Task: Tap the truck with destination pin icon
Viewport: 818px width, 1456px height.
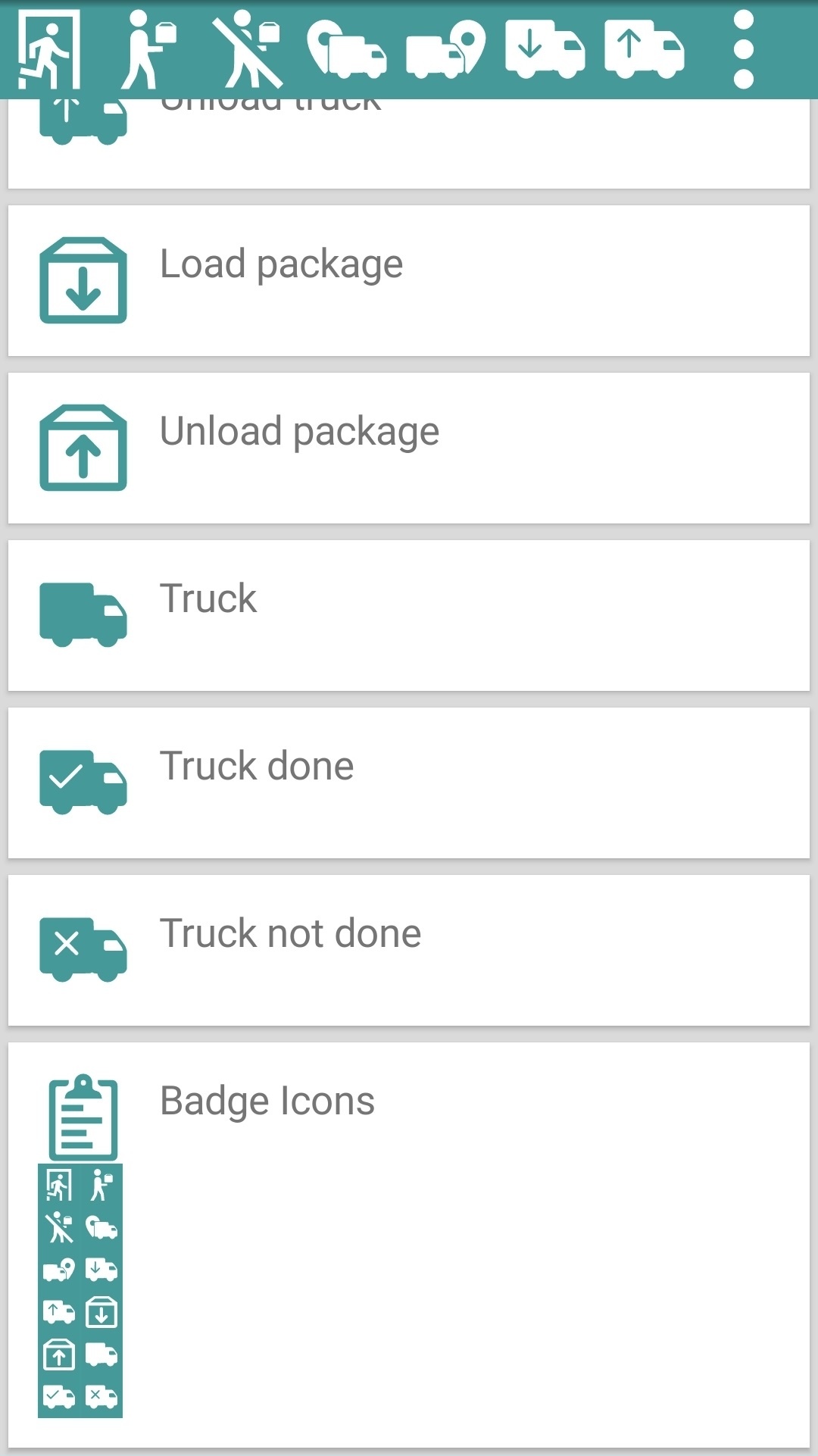Action: pyautogui.click(x=446, y=49)
